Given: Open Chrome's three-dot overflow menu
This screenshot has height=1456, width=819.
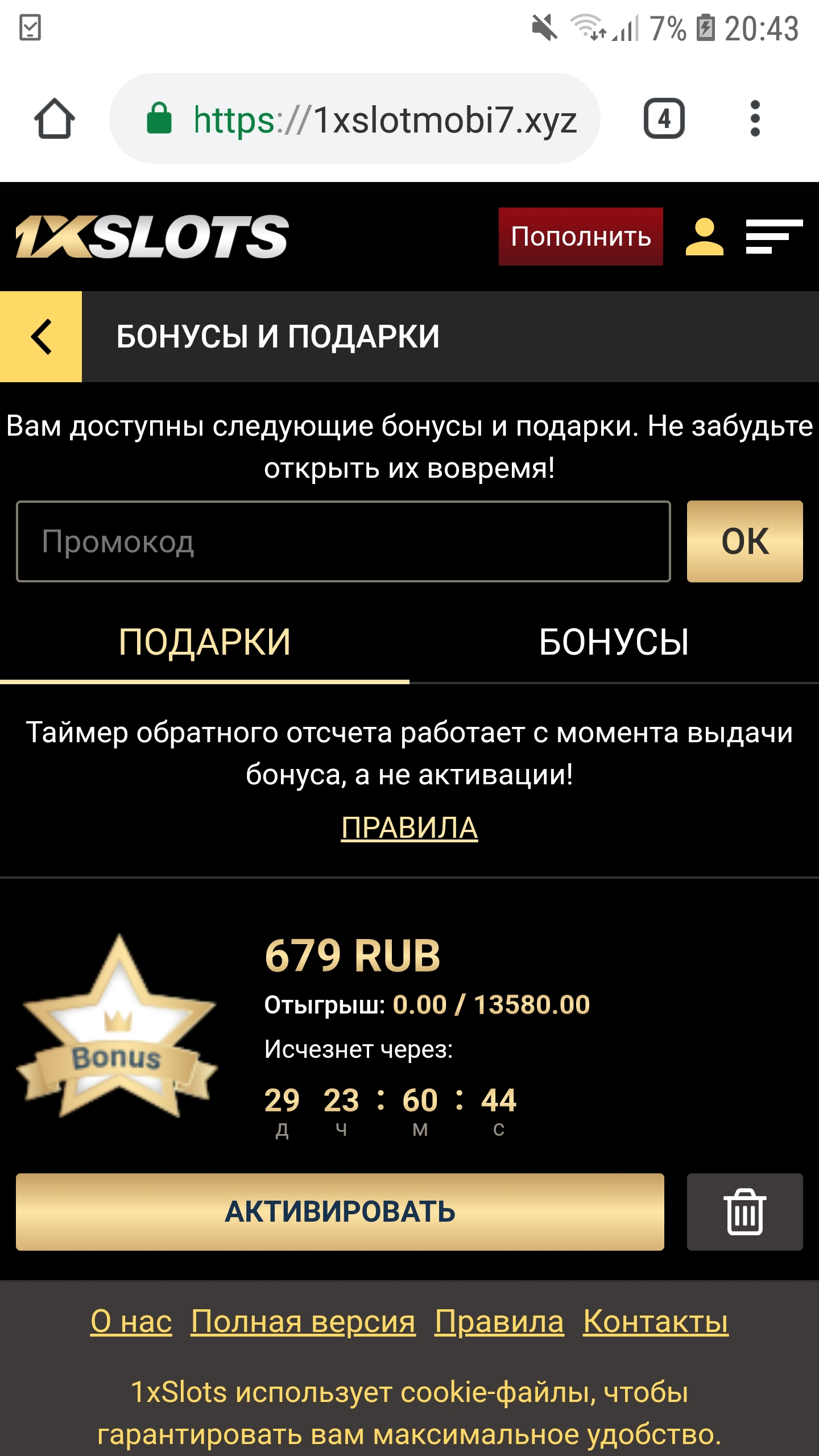Looking at the screenshot, I should 755,117.
